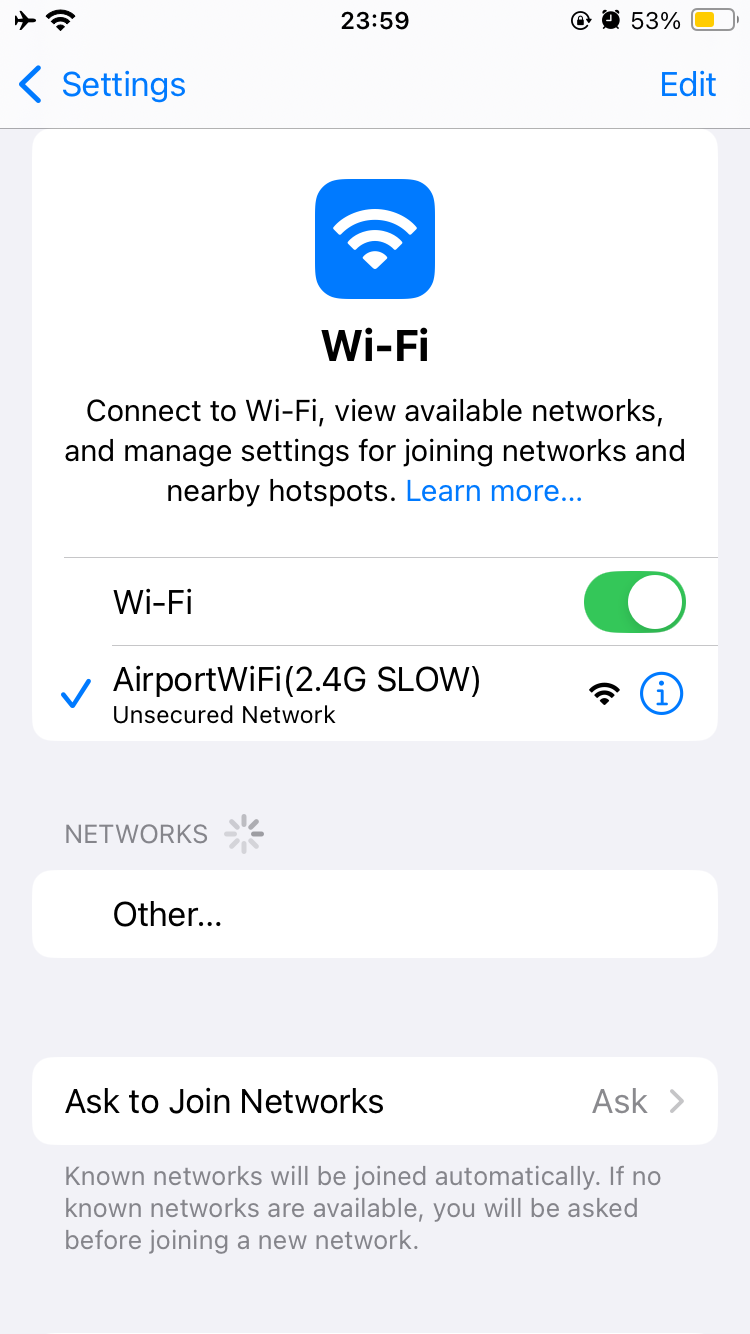This screenshot has width=750, height=1334.
Task: Select the AirportWiFi(2.4G SLOW) network row
Action: point(375,693)
